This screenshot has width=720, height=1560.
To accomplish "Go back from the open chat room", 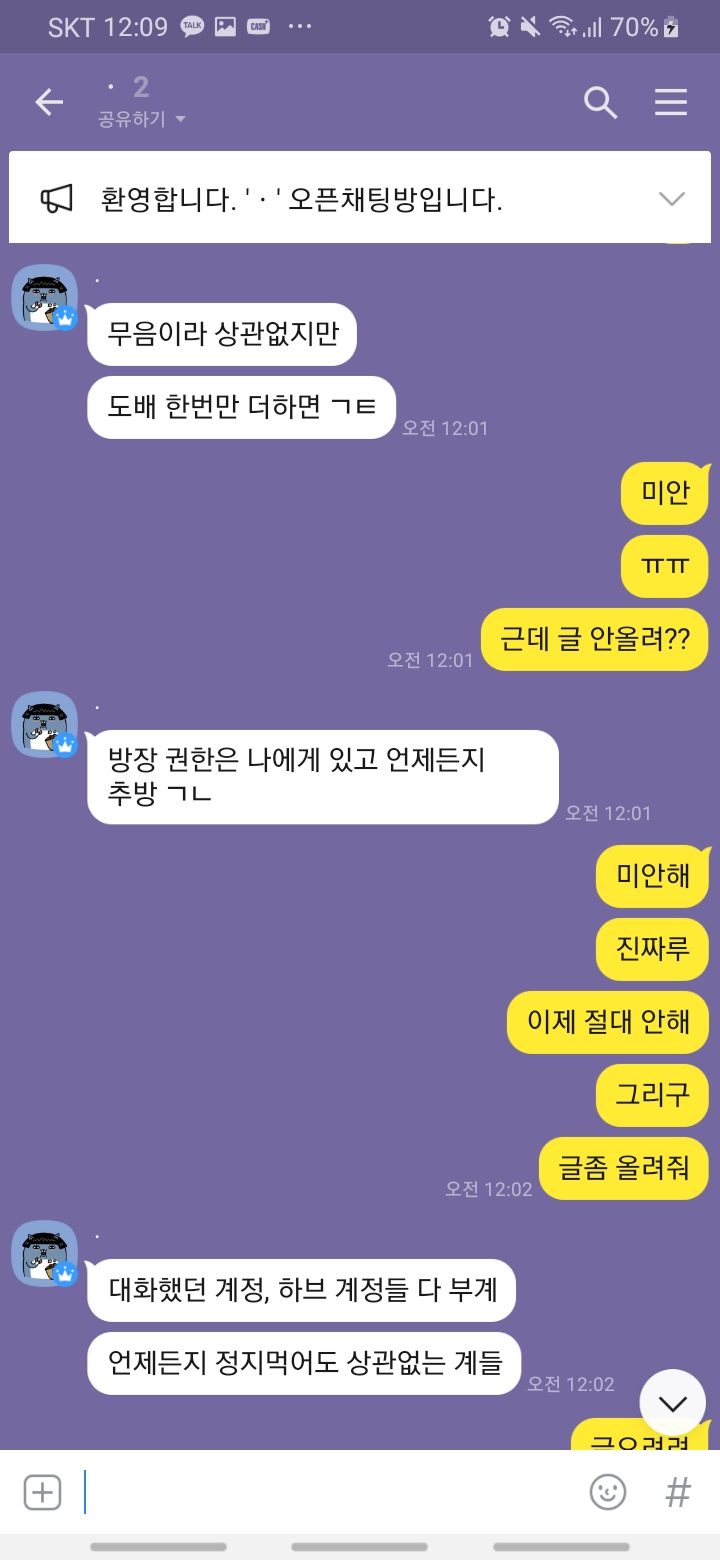I will 49,102.
